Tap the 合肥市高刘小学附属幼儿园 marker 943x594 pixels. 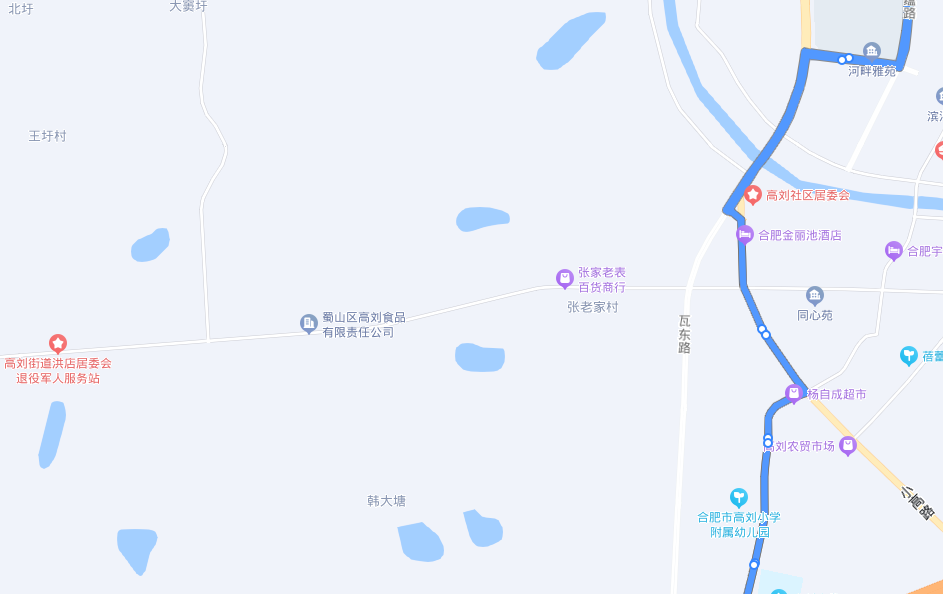(x=738, y=496)
